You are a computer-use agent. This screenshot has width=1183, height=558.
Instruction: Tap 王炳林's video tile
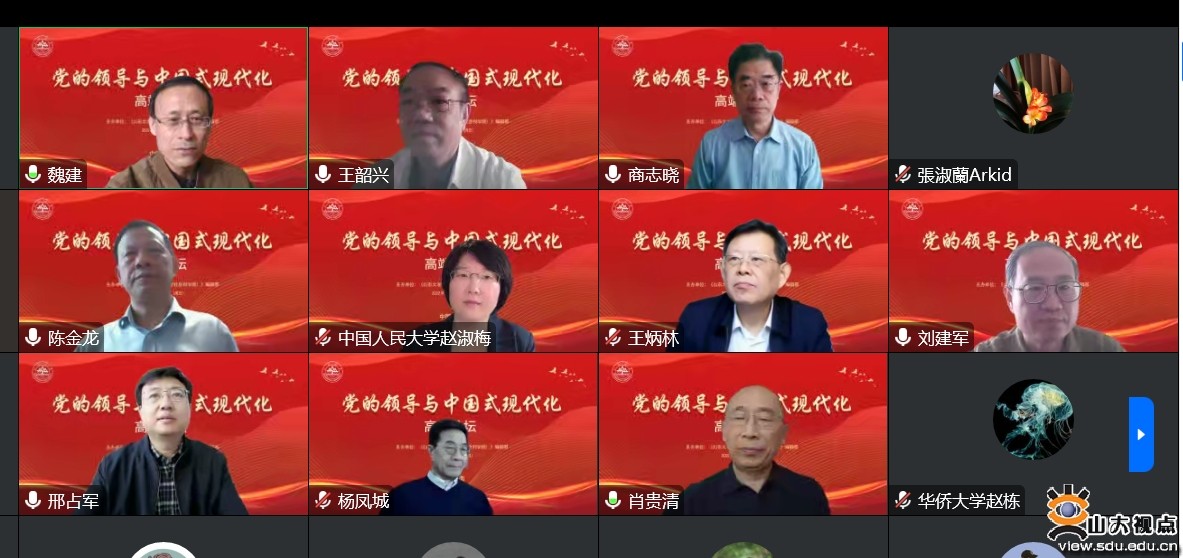[x=743, y=271]
